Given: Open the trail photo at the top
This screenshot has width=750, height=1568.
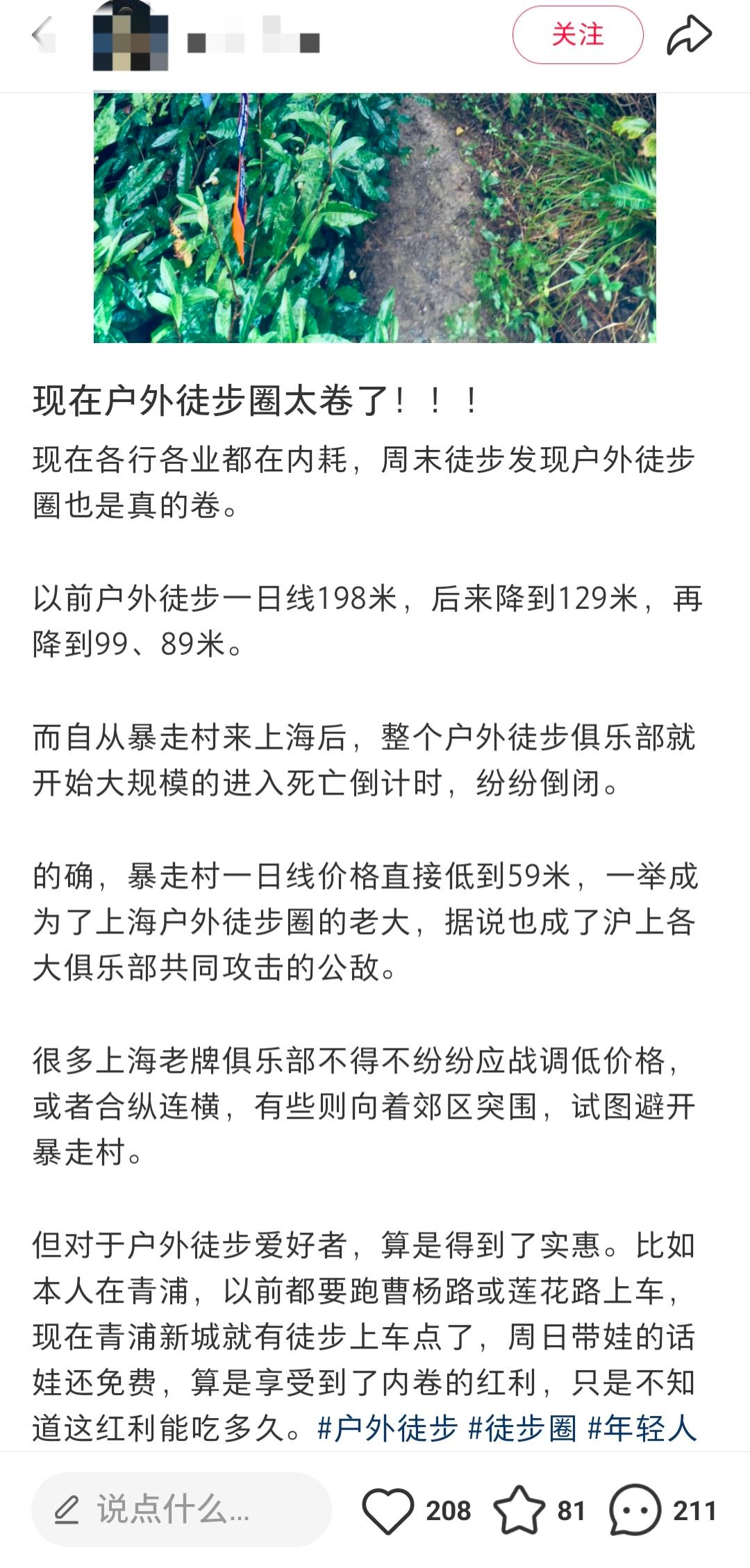Looking at the screenshot, I should [375, 217].
